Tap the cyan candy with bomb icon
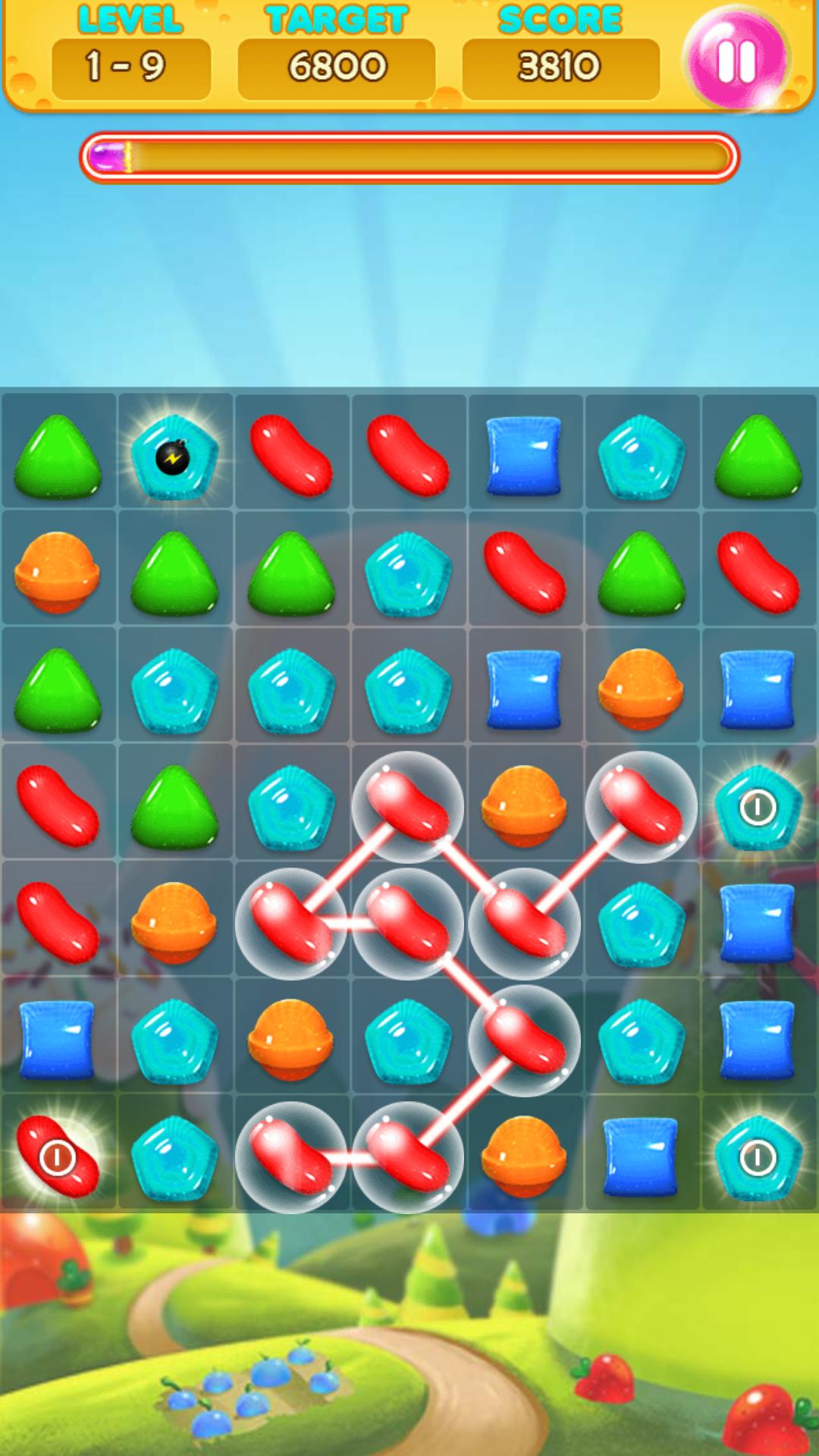Image resolution: width=819 pixels, height=1456 pixels. (174, 457)
